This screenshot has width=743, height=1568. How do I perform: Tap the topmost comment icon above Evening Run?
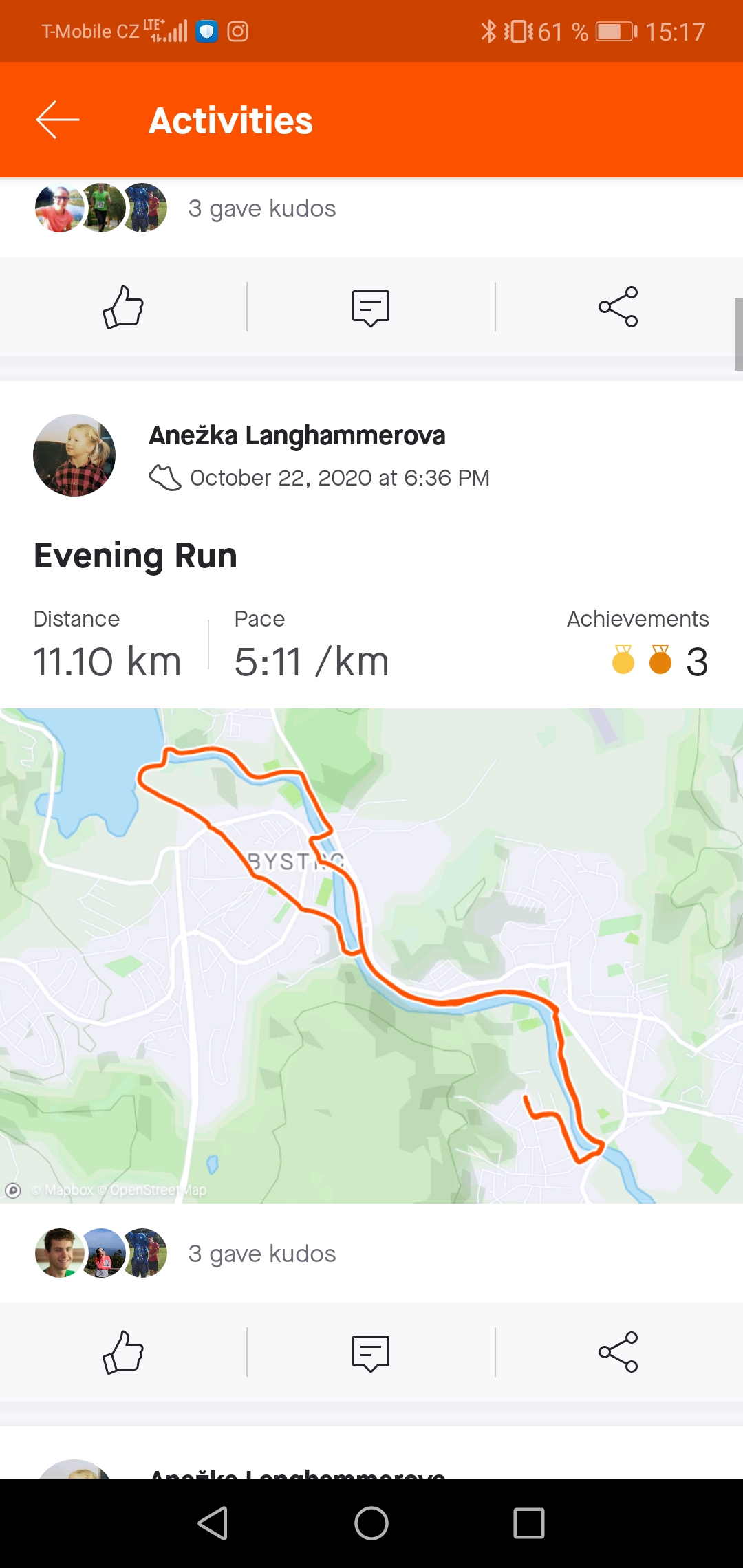pos(371,307)
